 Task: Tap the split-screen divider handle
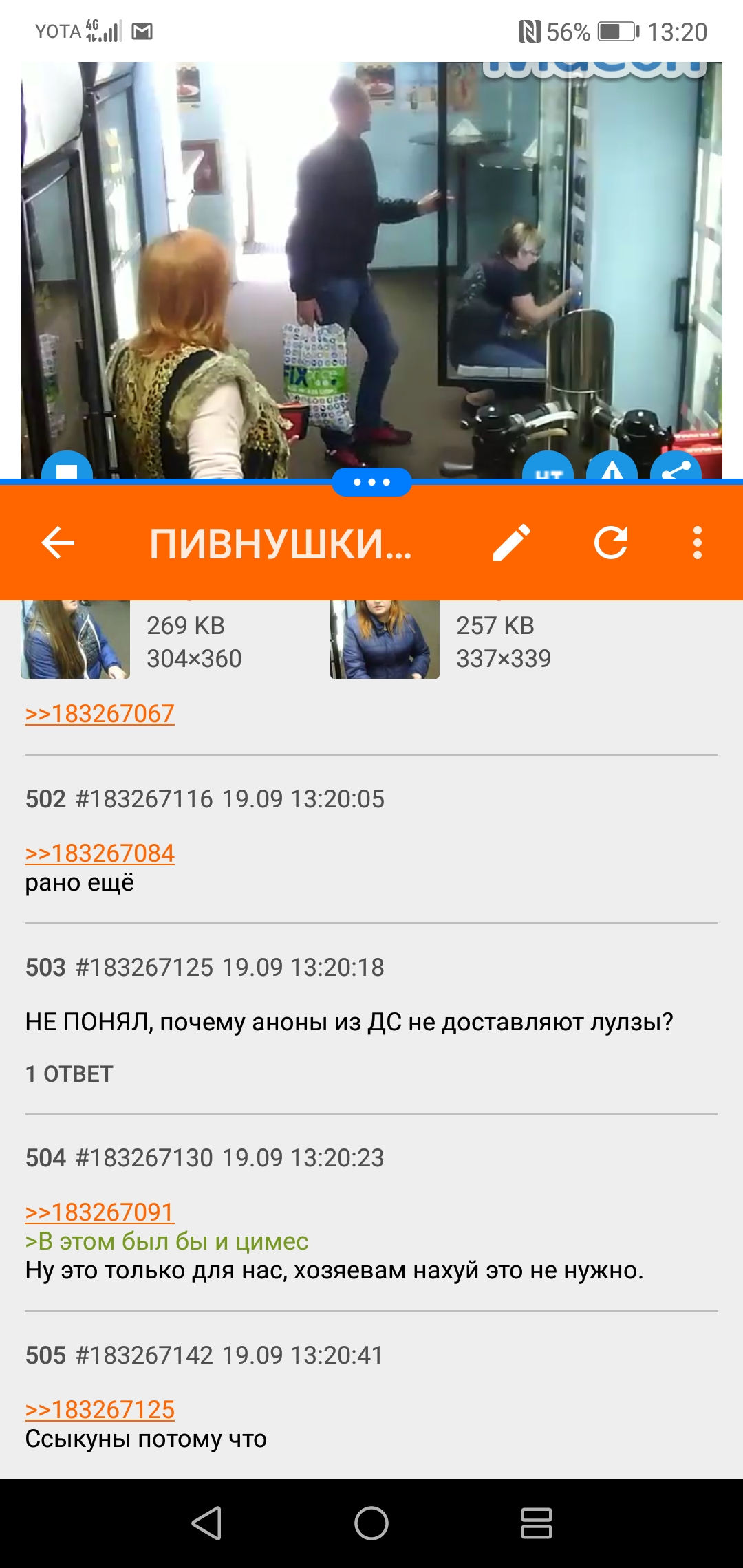(371, 482)
